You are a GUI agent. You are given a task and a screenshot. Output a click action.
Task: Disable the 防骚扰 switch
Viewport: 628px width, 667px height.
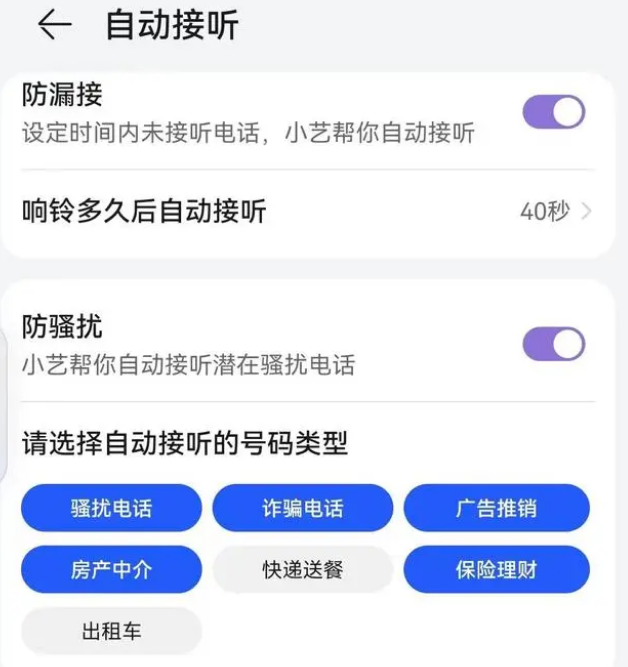pos(553,344)
